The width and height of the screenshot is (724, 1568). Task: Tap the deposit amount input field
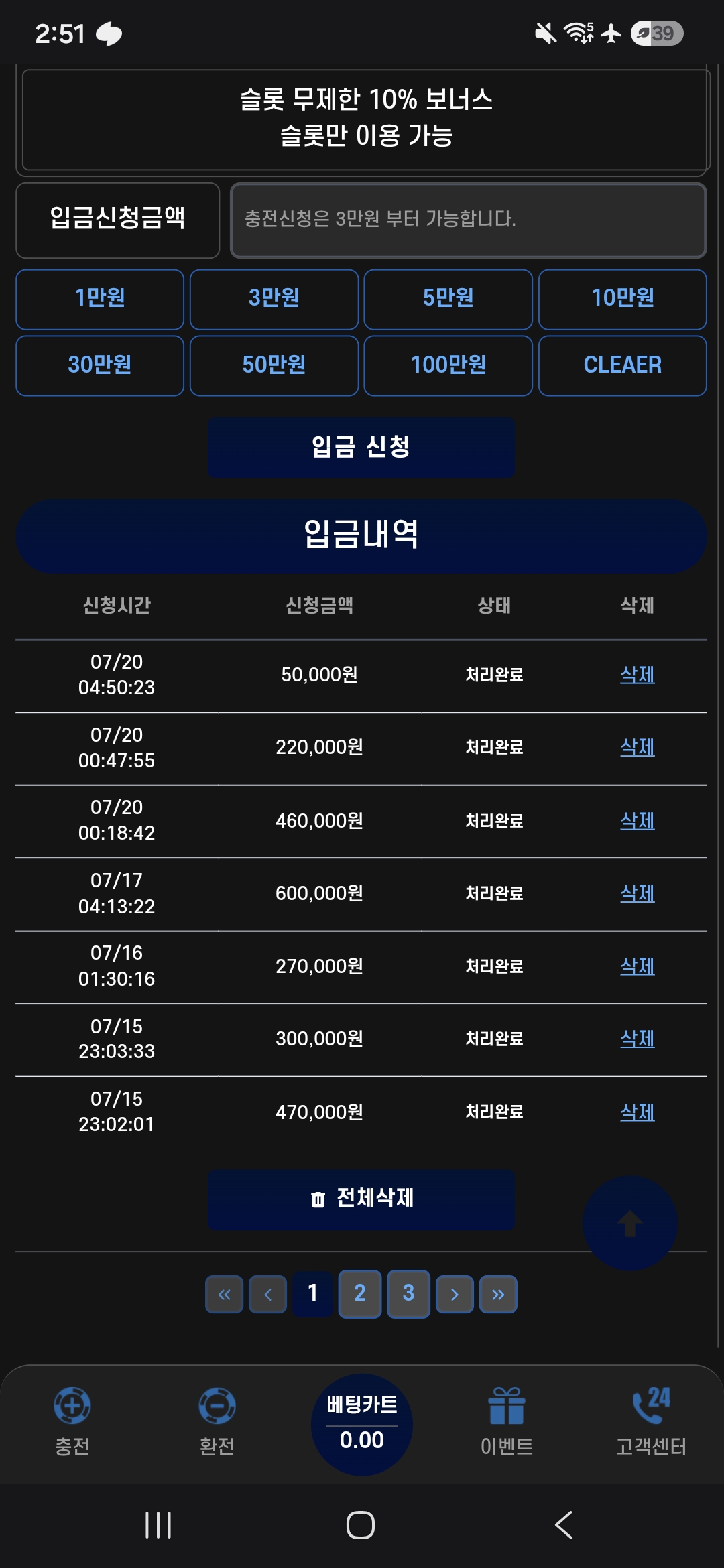point(468,220)
